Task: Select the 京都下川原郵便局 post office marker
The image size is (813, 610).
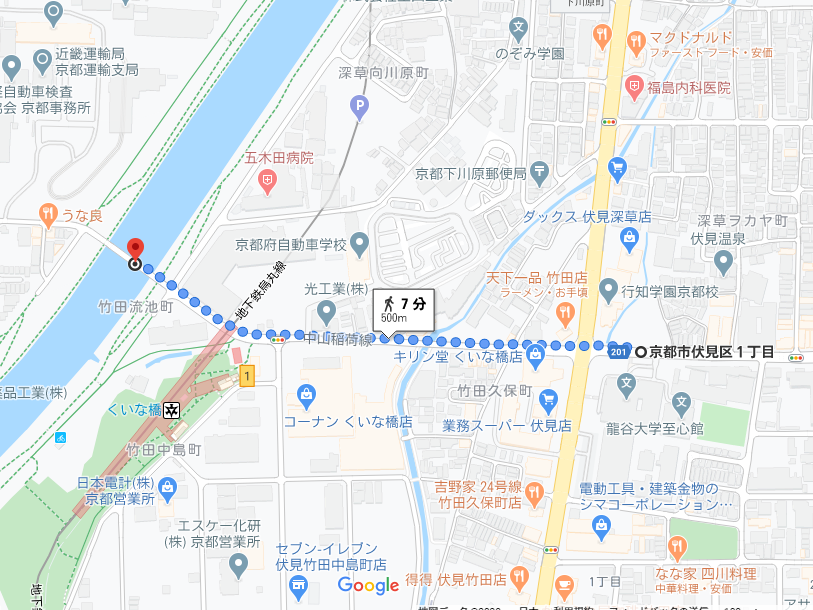Action: (x=540, y=172)
